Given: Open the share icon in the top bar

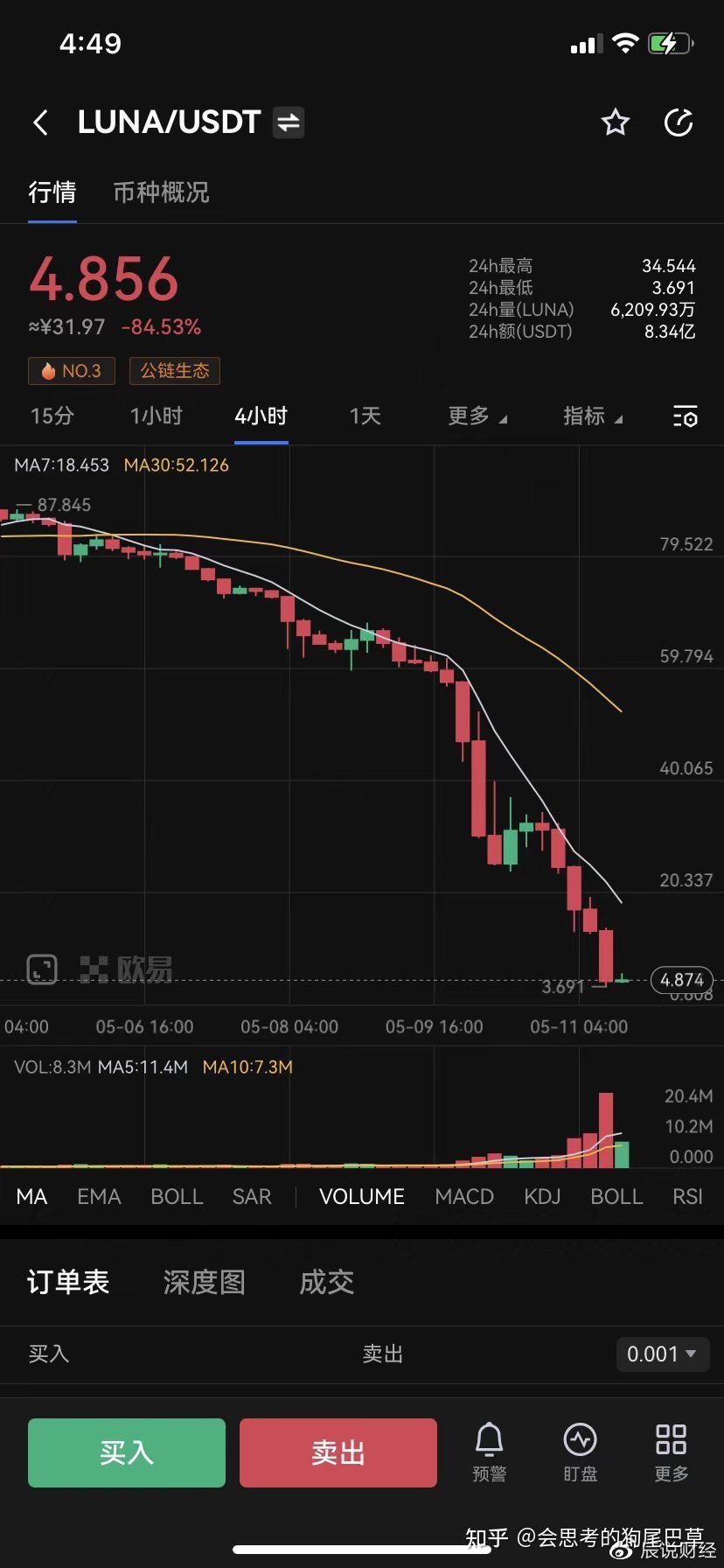Looking at the screenshot, I should pos(679,122).
